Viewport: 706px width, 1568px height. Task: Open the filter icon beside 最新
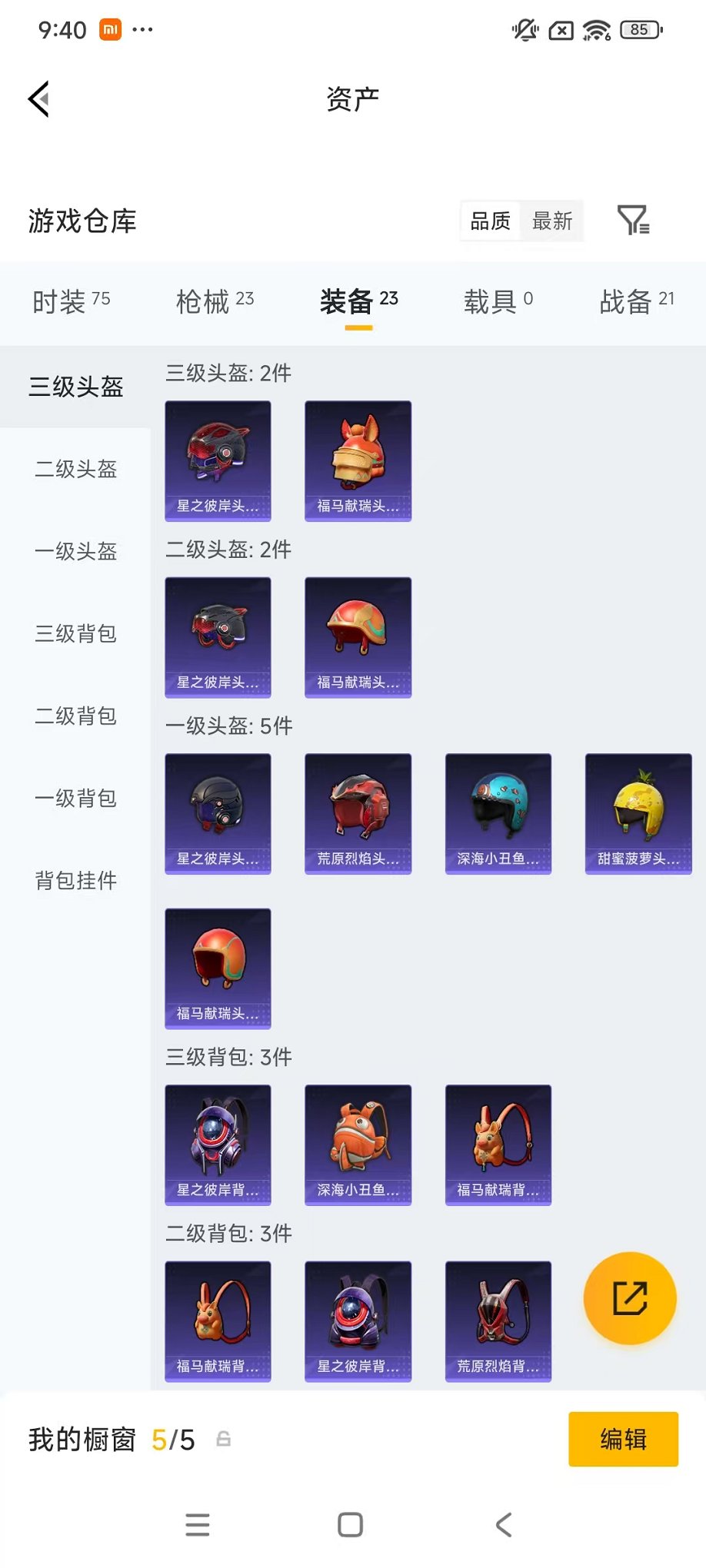[633, 221]
